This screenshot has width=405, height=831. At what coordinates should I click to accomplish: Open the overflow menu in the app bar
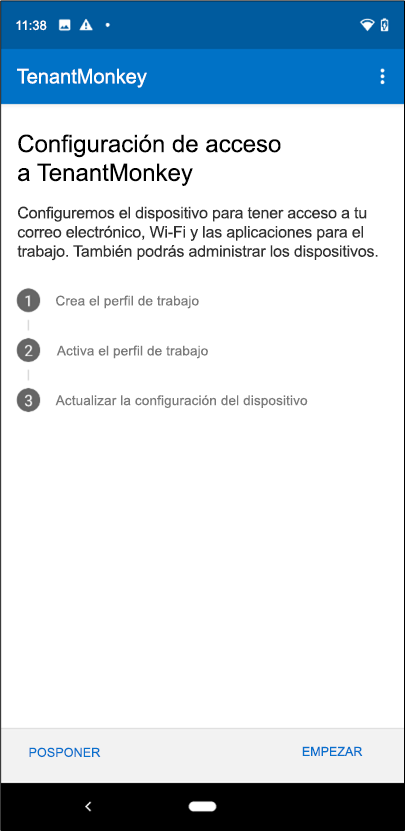(x=382, y=77)
